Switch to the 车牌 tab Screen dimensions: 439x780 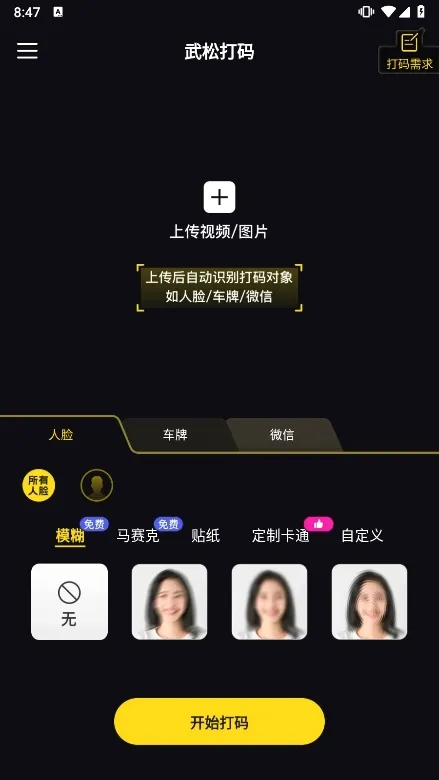175,435
